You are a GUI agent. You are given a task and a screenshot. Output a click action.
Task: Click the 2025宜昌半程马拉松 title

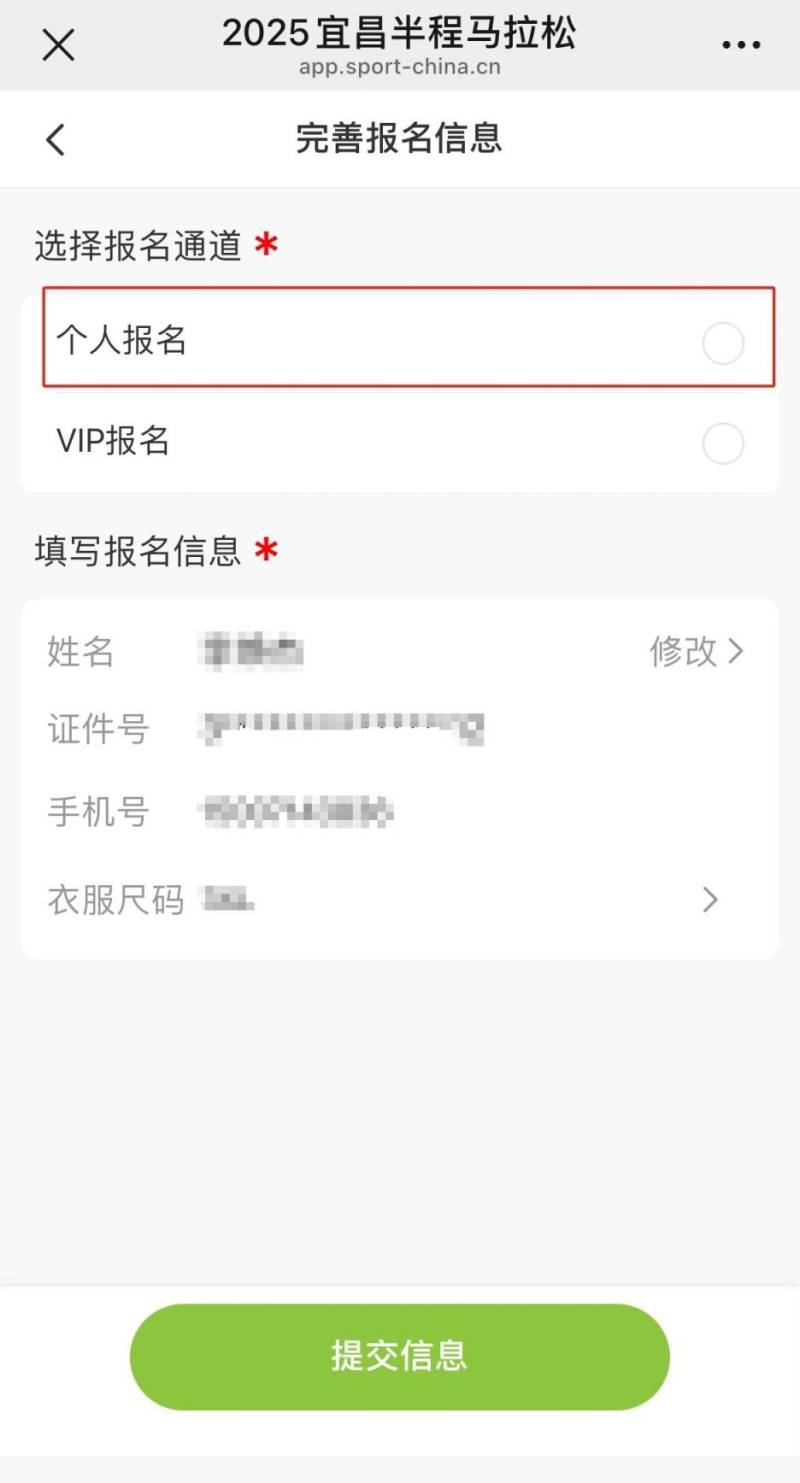(x=400, y=32)
